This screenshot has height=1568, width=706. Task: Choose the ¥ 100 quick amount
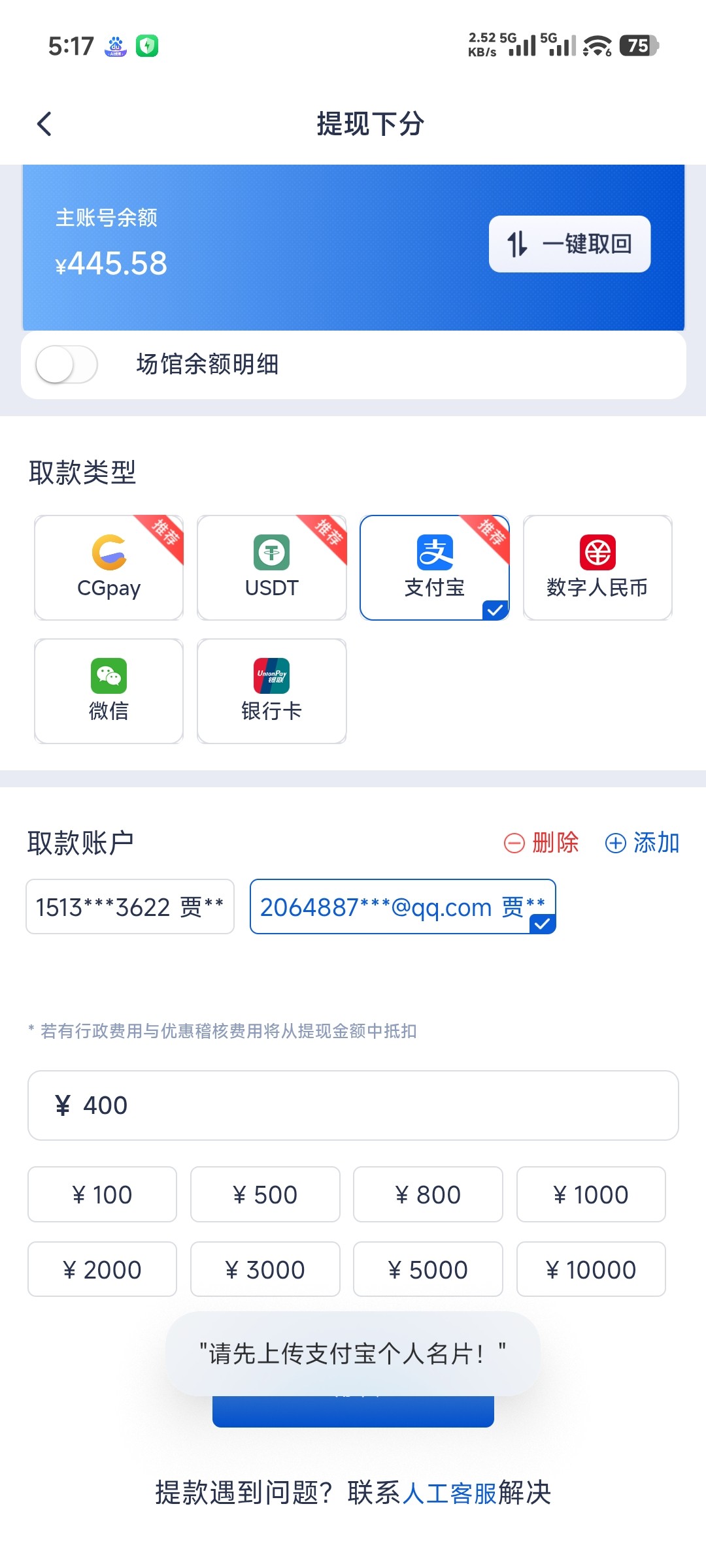pyautogui.click(x=103, y=1194)
